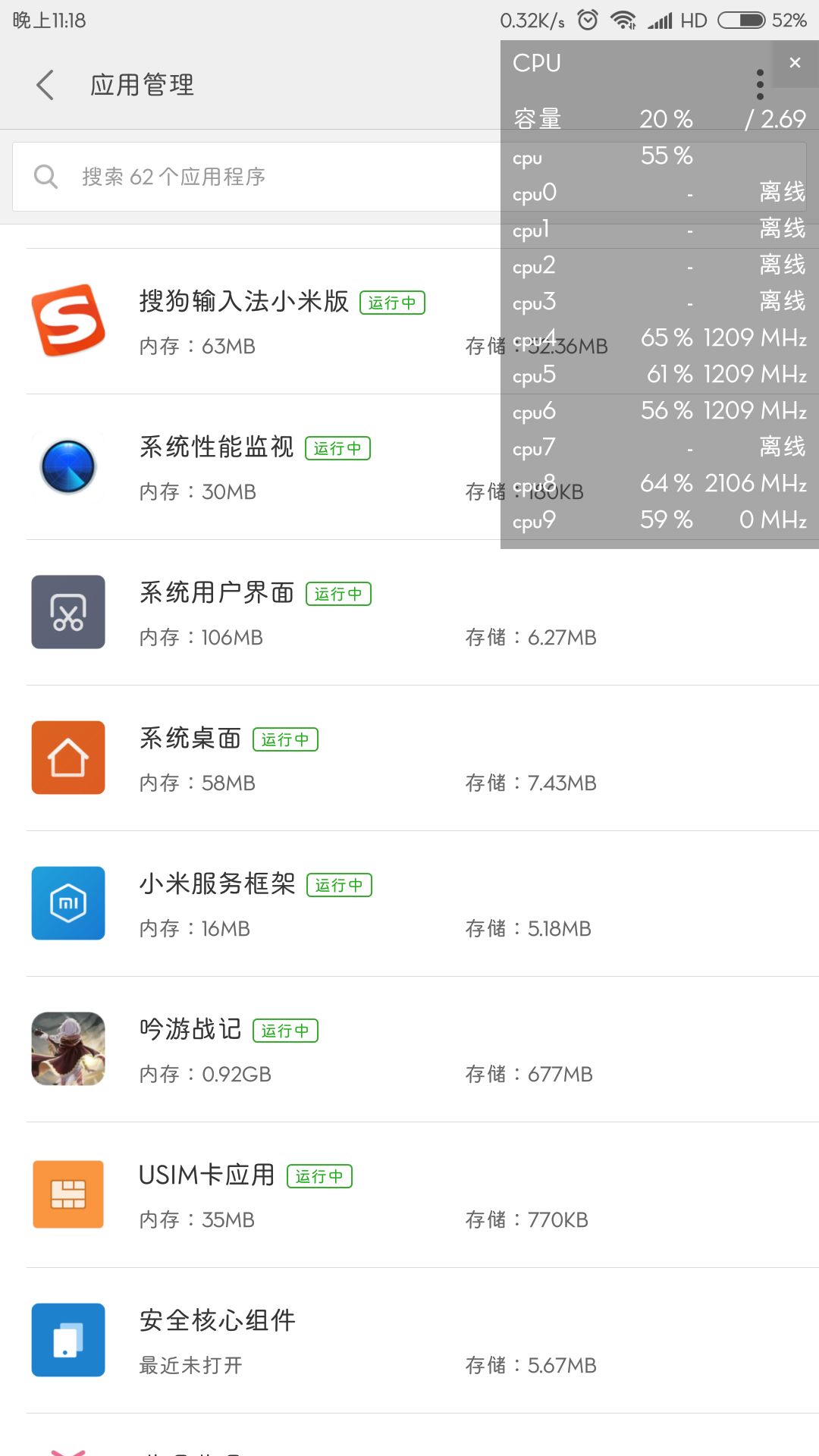Go back from 应用管理
The height and width of the screenshot is (1456, 819).
point(45,85)
